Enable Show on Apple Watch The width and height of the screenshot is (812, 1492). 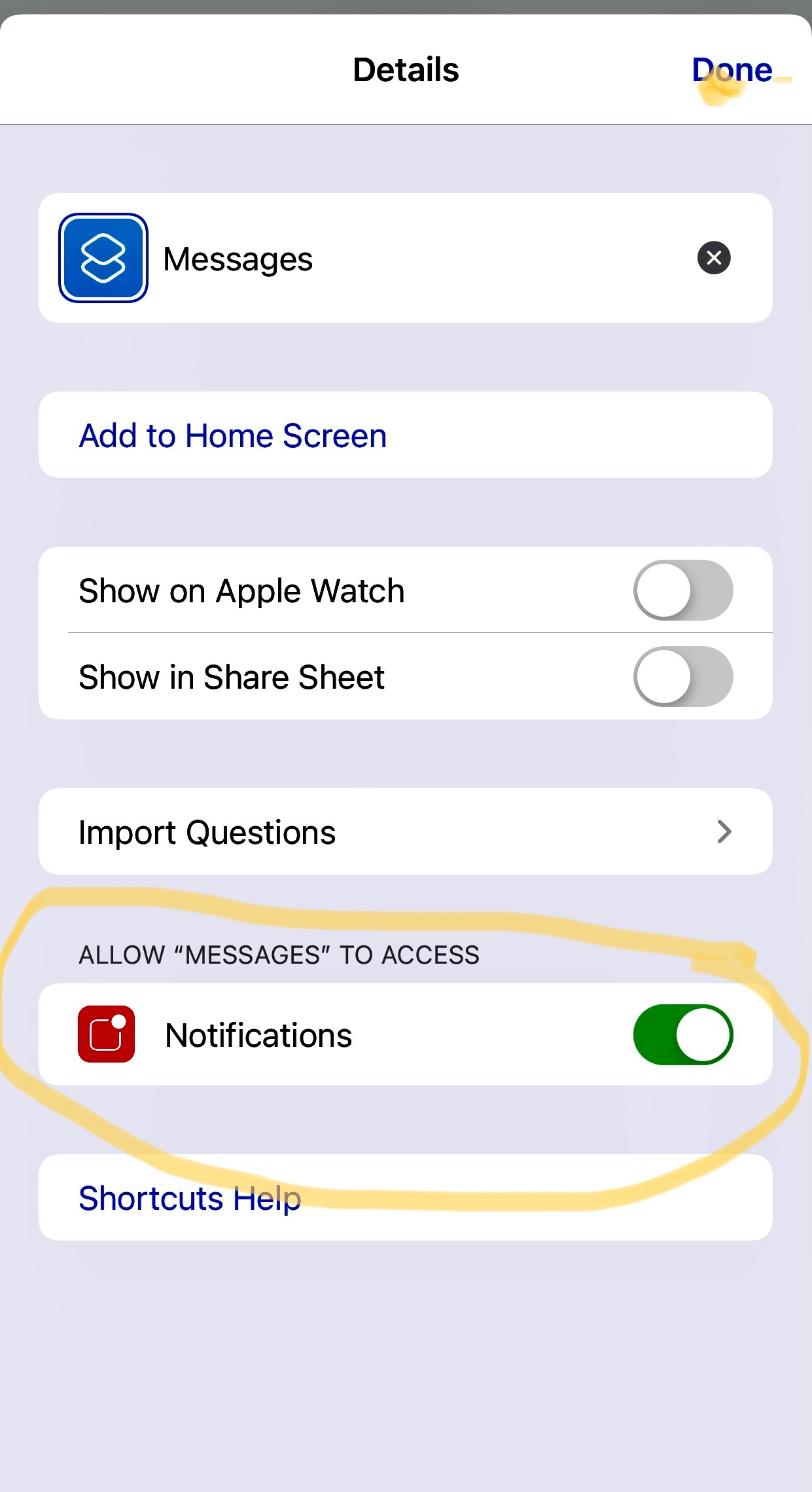683,591
